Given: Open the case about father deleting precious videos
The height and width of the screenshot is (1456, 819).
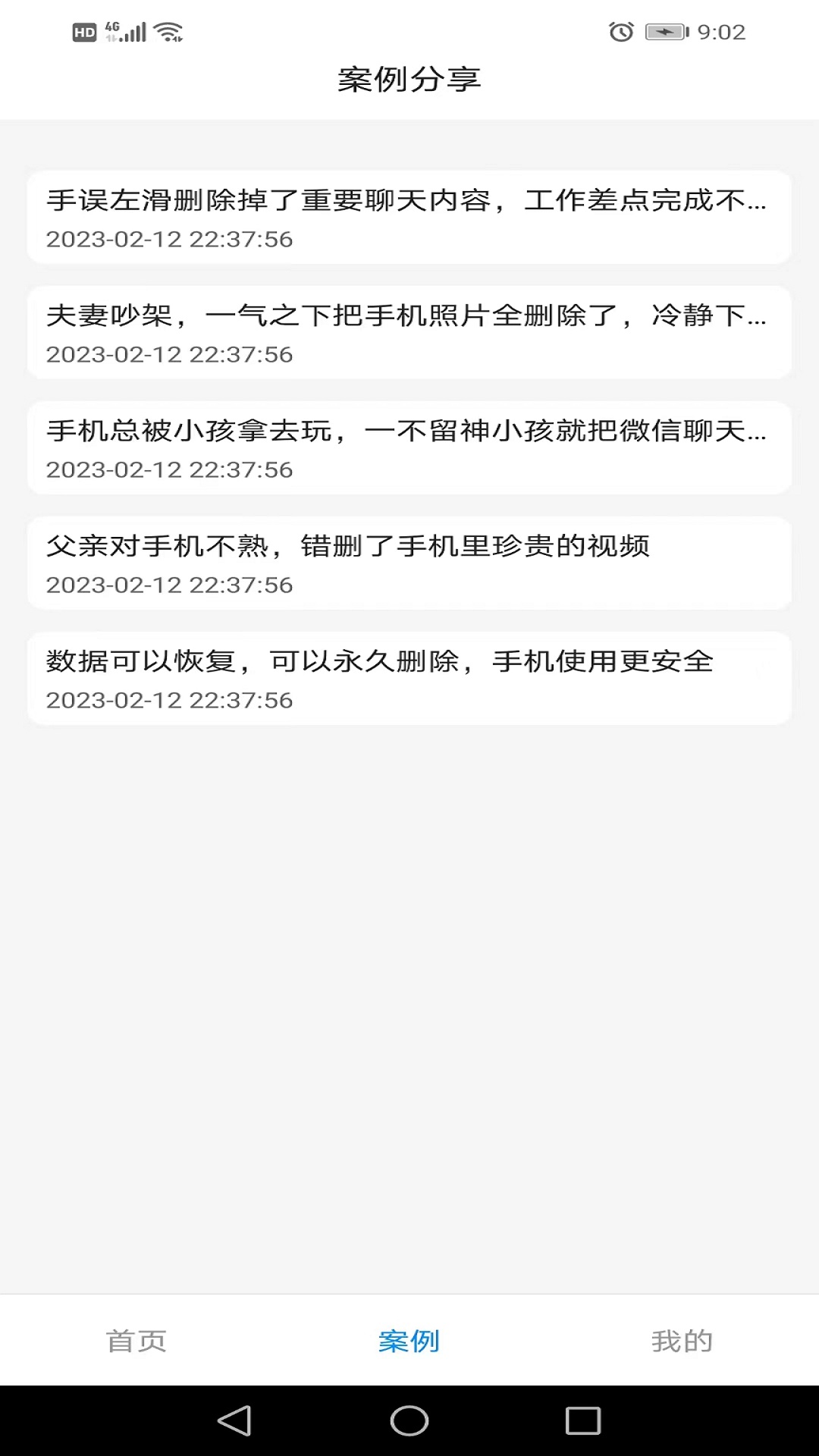Looking at the screenshot, I should click(x=409, y=563).
